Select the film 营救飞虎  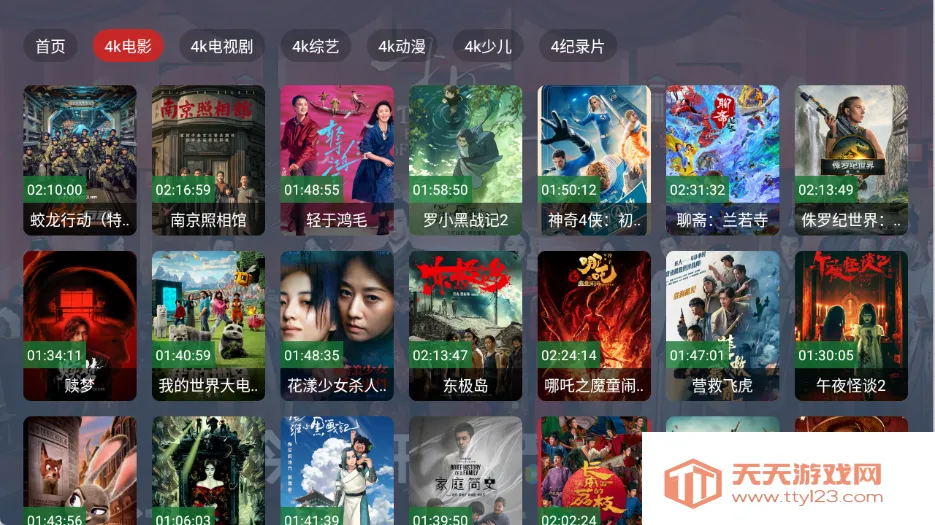[x=722, y=325]
